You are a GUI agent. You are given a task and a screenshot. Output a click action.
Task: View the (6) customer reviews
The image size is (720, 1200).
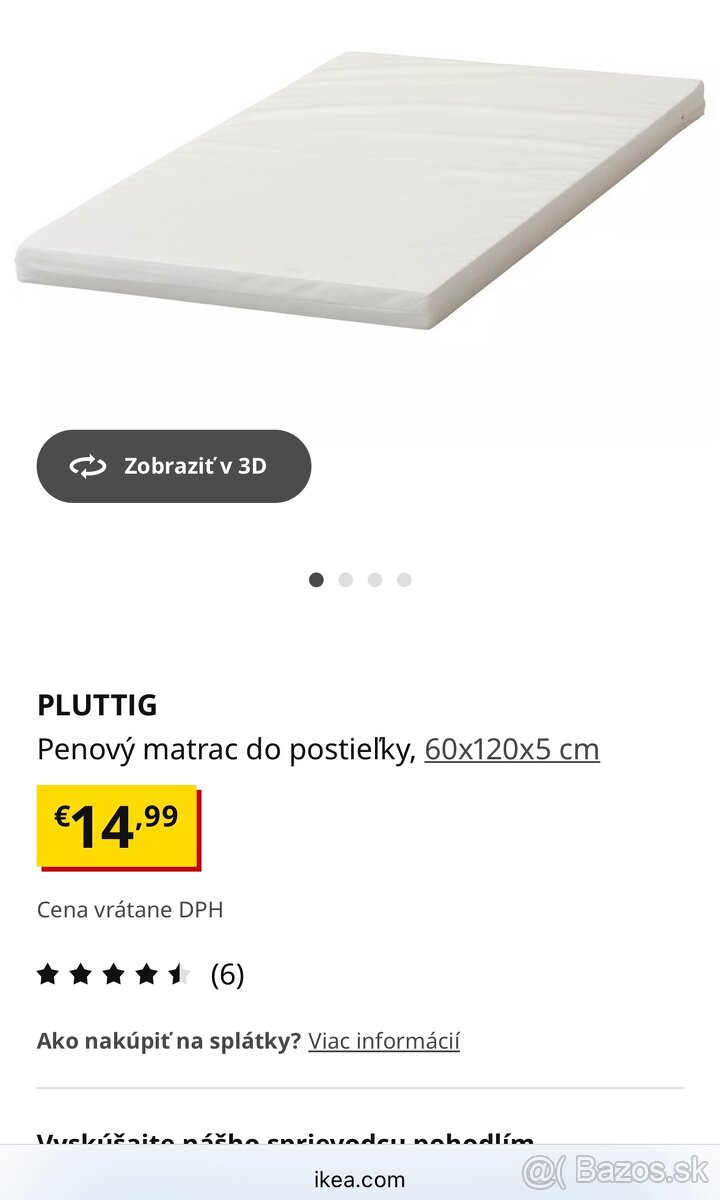pos(229,973)
